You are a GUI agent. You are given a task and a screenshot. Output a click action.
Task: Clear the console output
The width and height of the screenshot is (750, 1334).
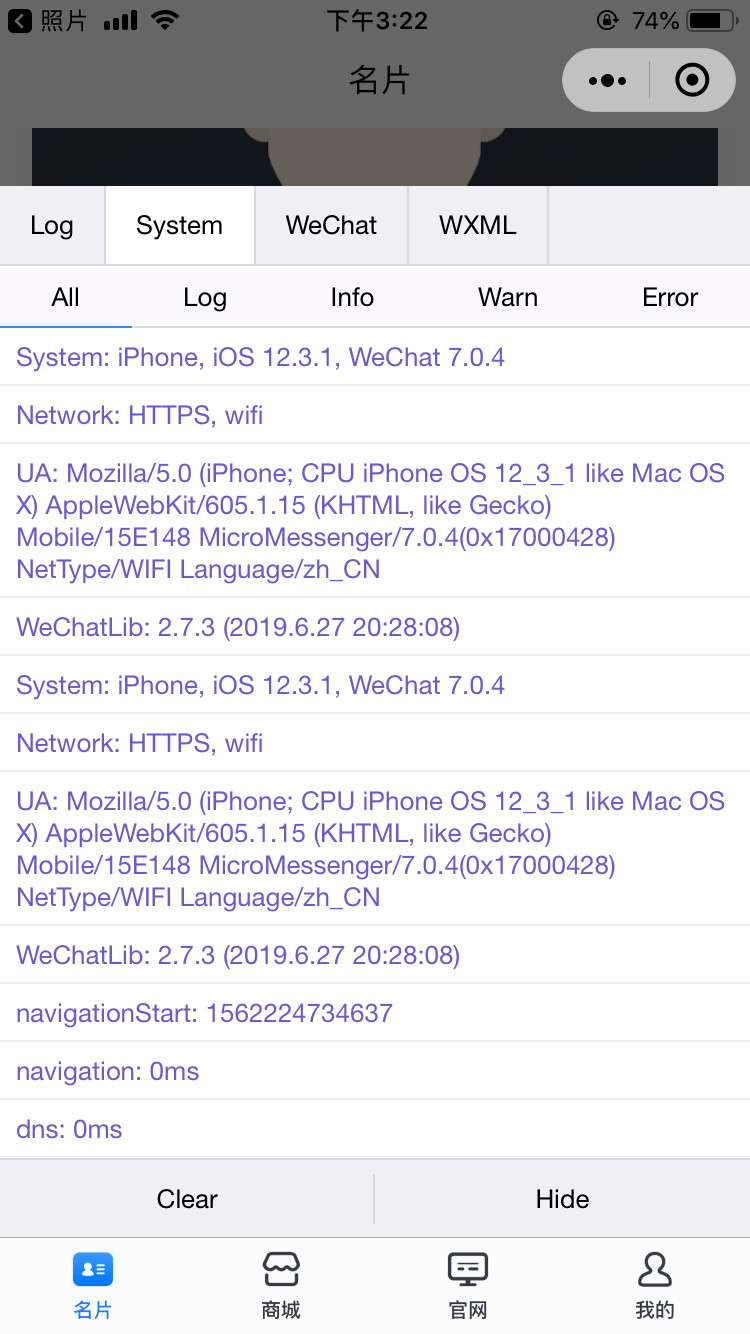click(187, 1199)
